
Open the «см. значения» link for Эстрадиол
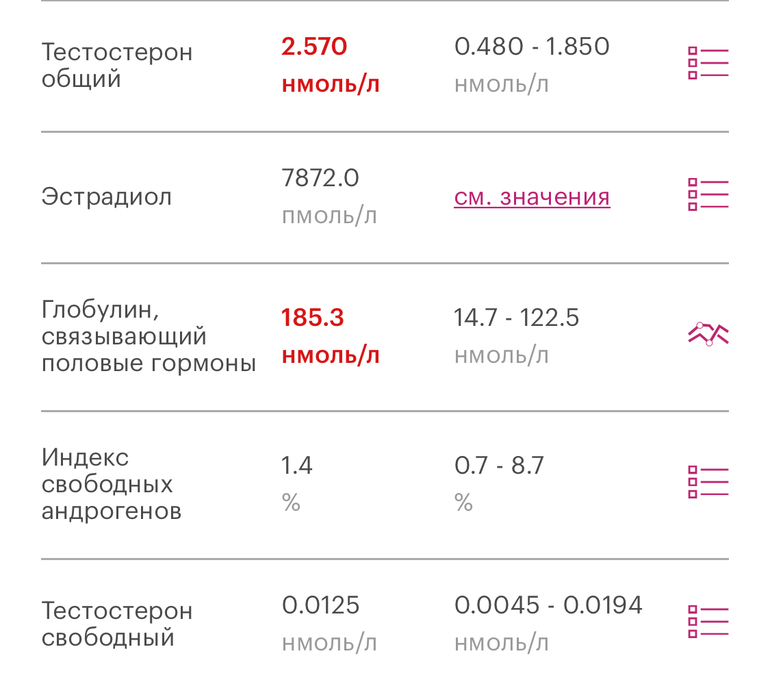[531, 197]
